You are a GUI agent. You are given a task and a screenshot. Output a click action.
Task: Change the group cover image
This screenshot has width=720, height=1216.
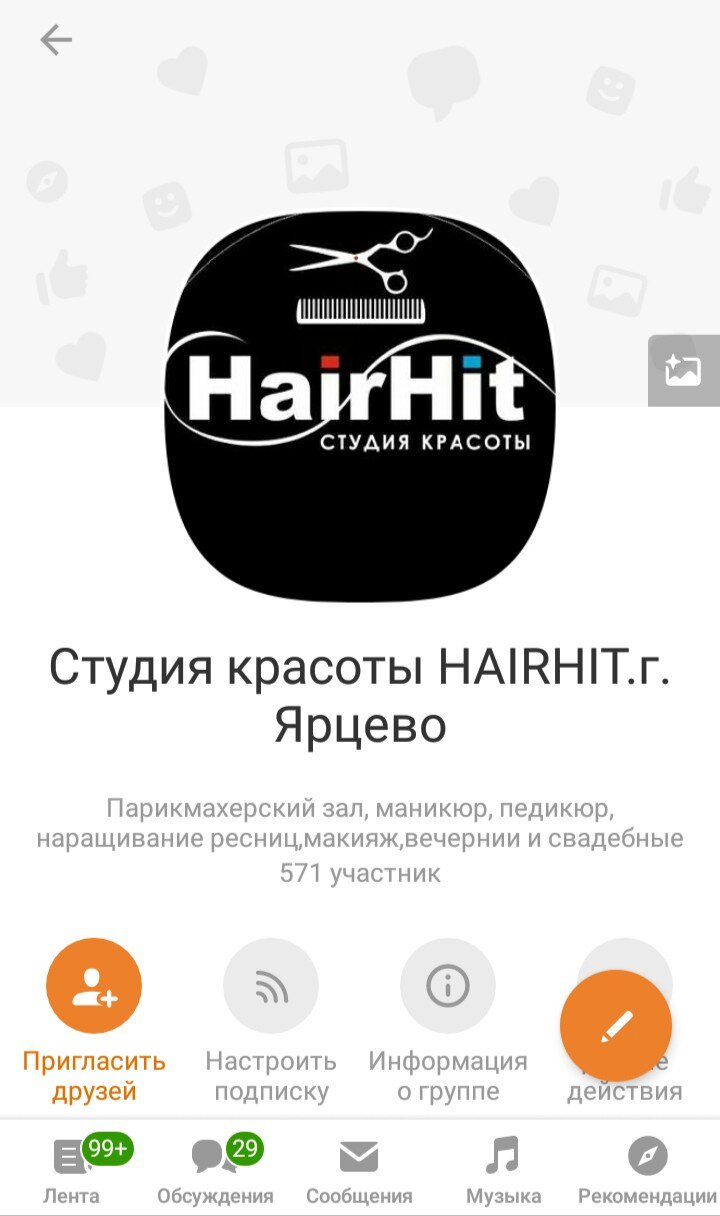(684, 370)
